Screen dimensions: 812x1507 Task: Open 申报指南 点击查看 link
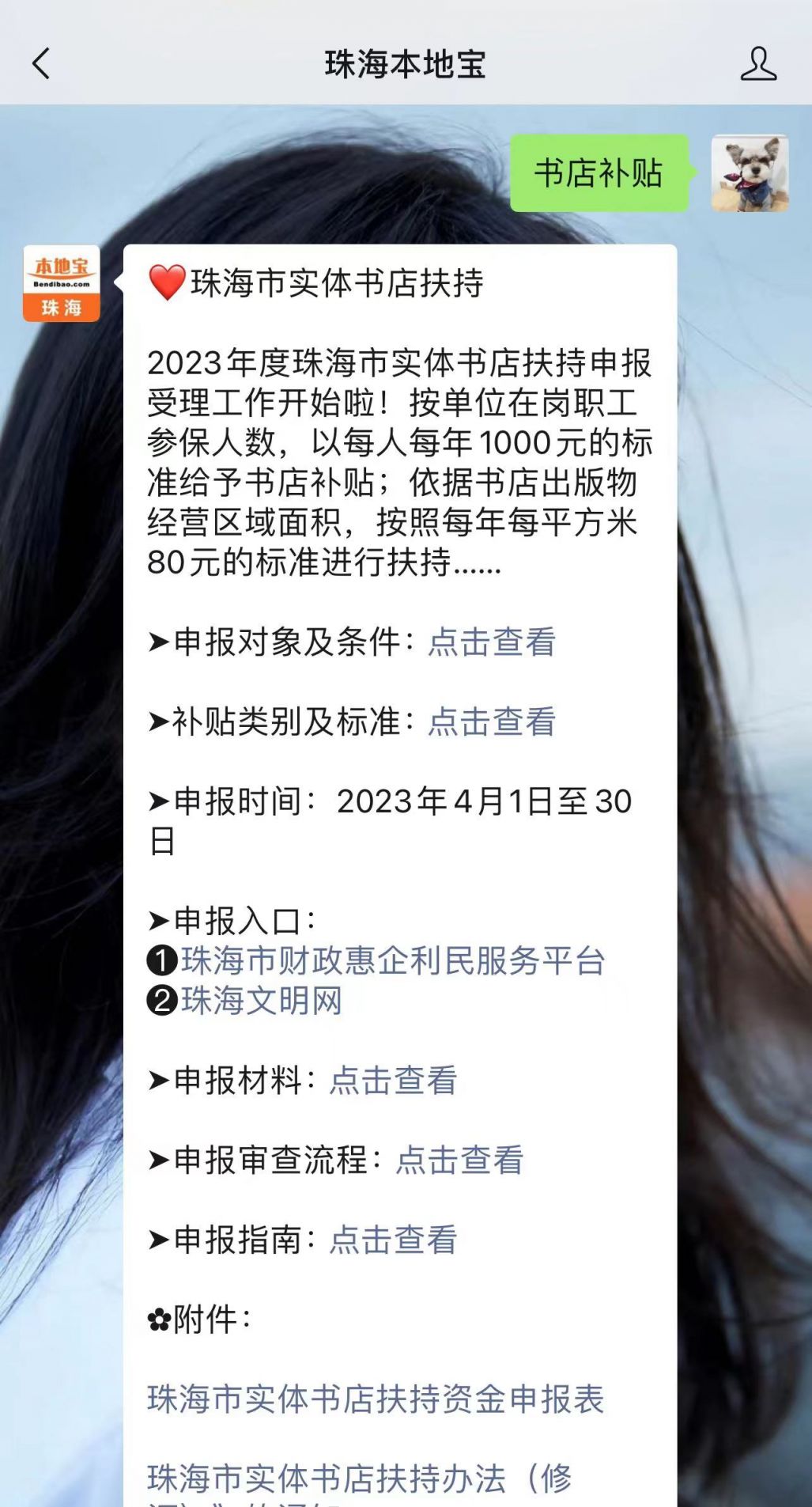tap(393, 1240)
